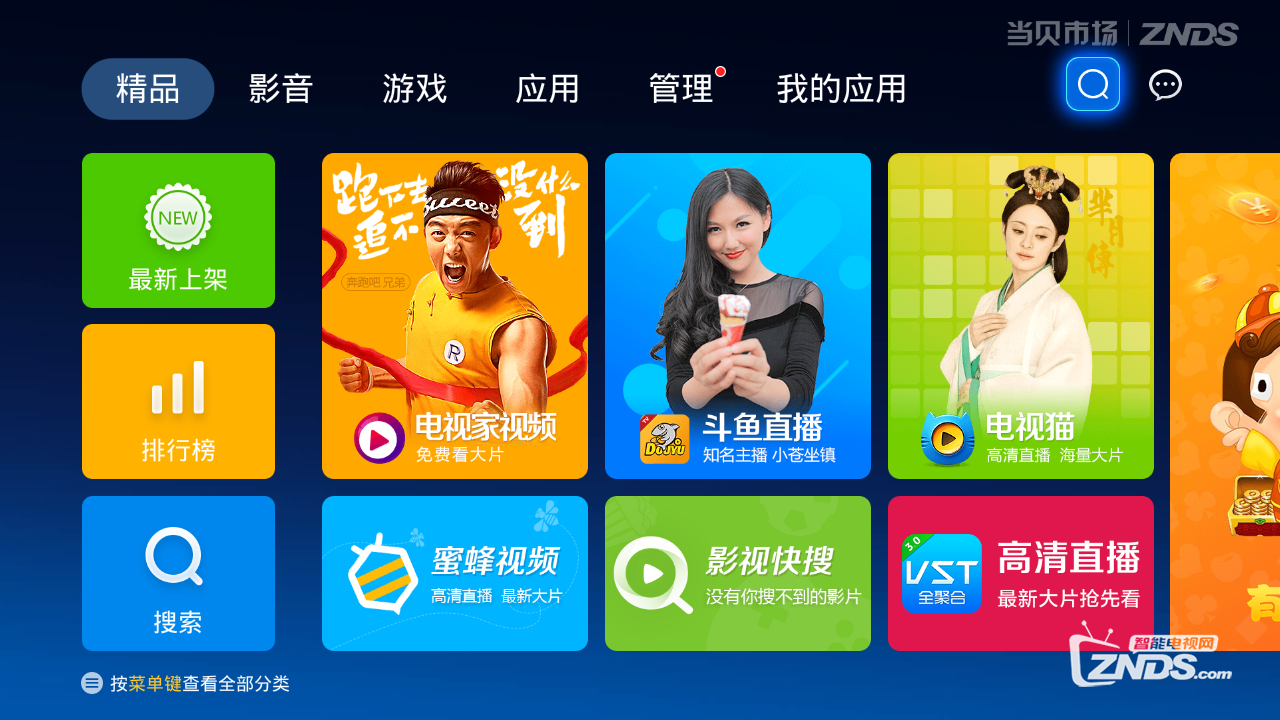Switch to the 游戏 tab

tap(414, 89)
